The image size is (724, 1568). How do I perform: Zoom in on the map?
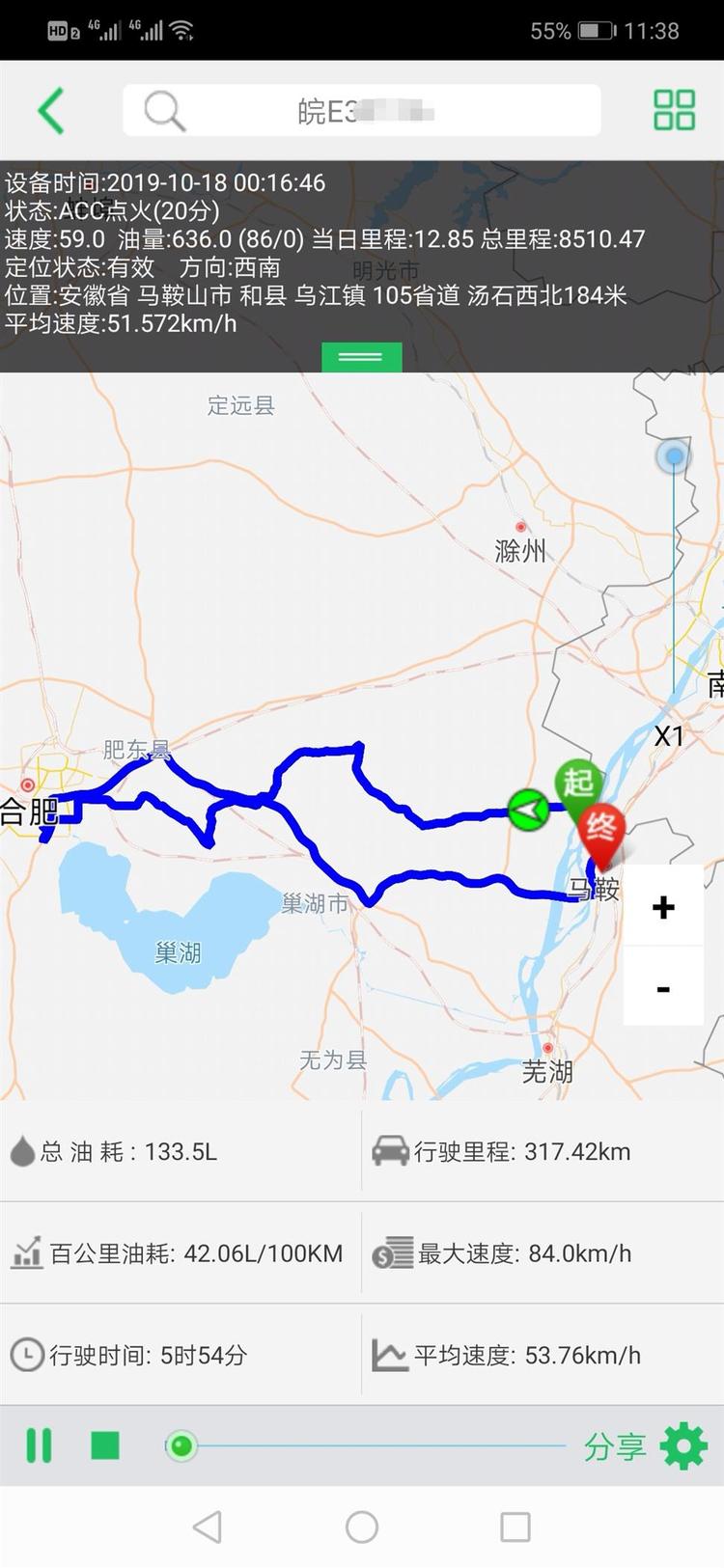click(663, 907)
